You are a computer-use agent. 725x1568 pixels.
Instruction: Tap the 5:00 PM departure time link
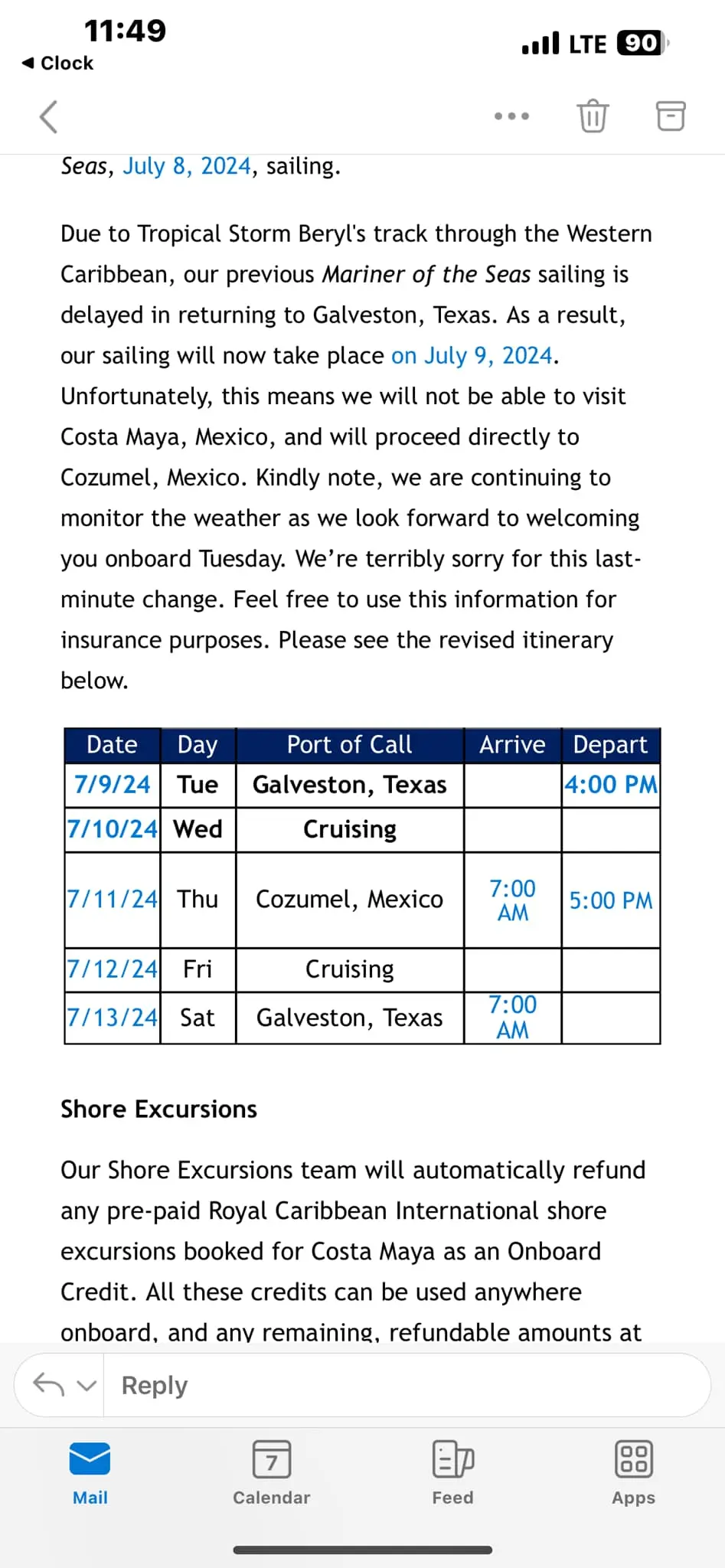coord(610,900)
